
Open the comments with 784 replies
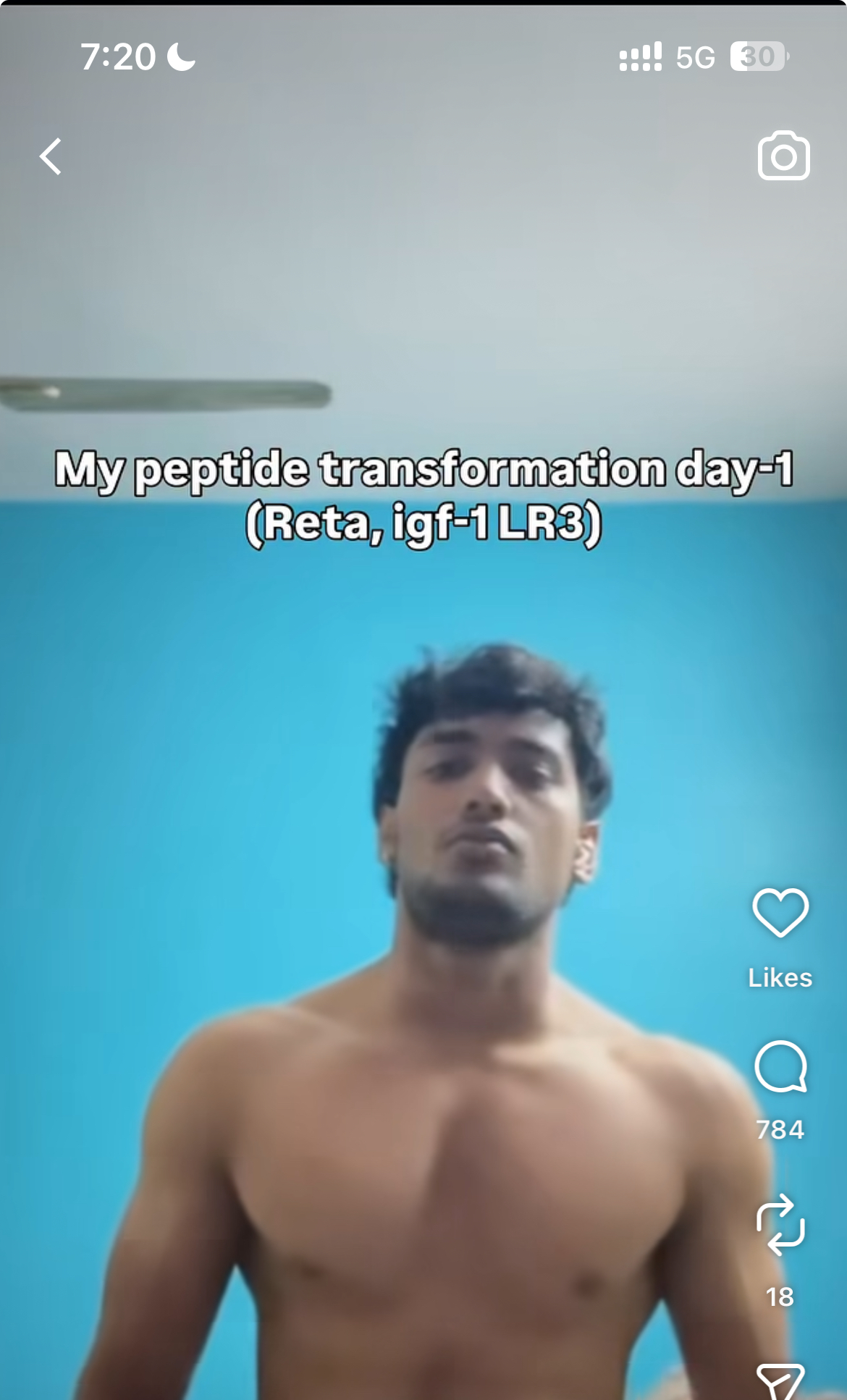pyautogui.click(x=780, y=1066)
